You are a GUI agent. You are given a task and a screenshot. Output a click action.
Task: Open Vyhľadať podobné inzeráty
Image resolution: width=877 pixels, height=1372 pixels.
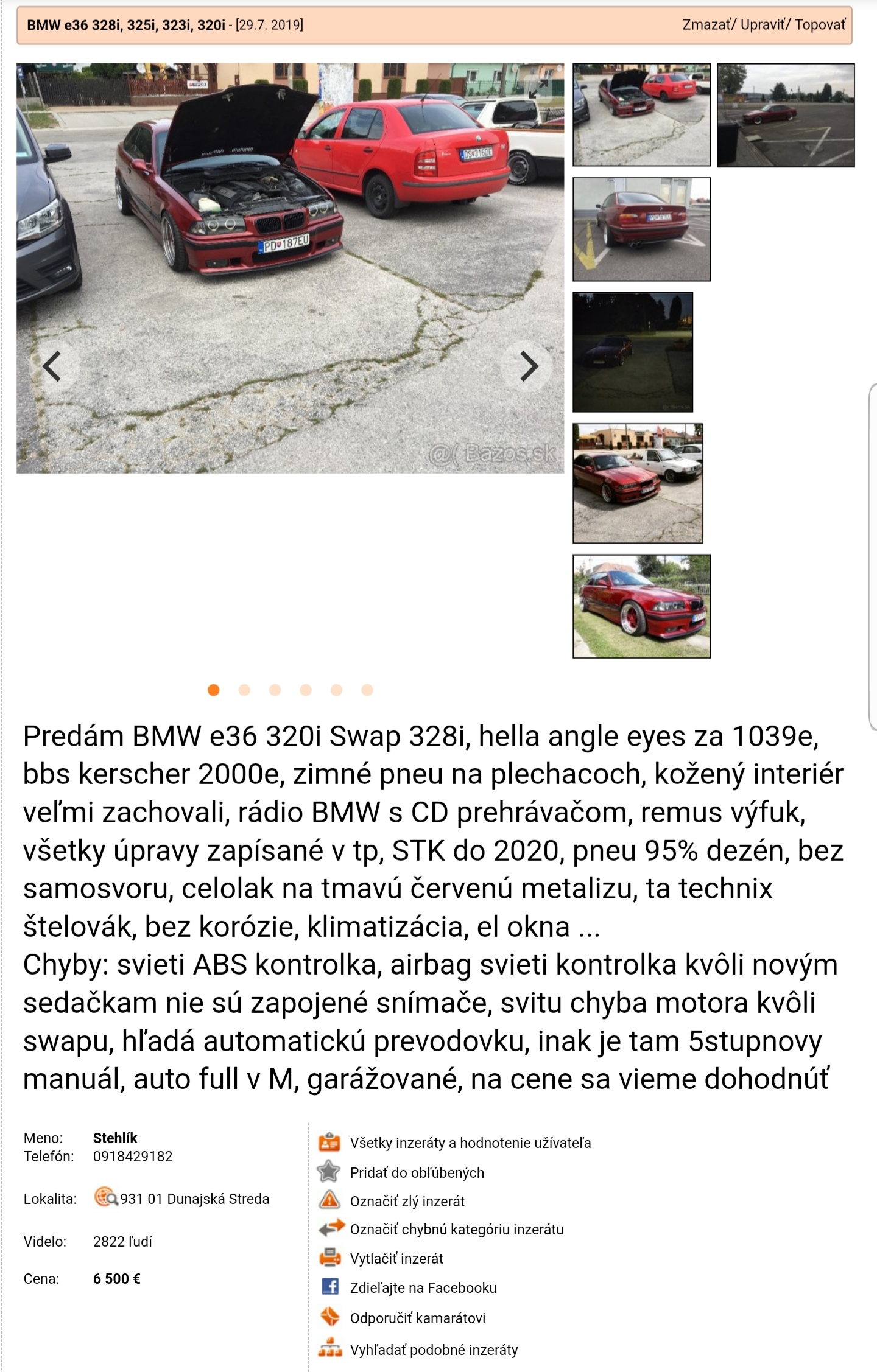433,1349
